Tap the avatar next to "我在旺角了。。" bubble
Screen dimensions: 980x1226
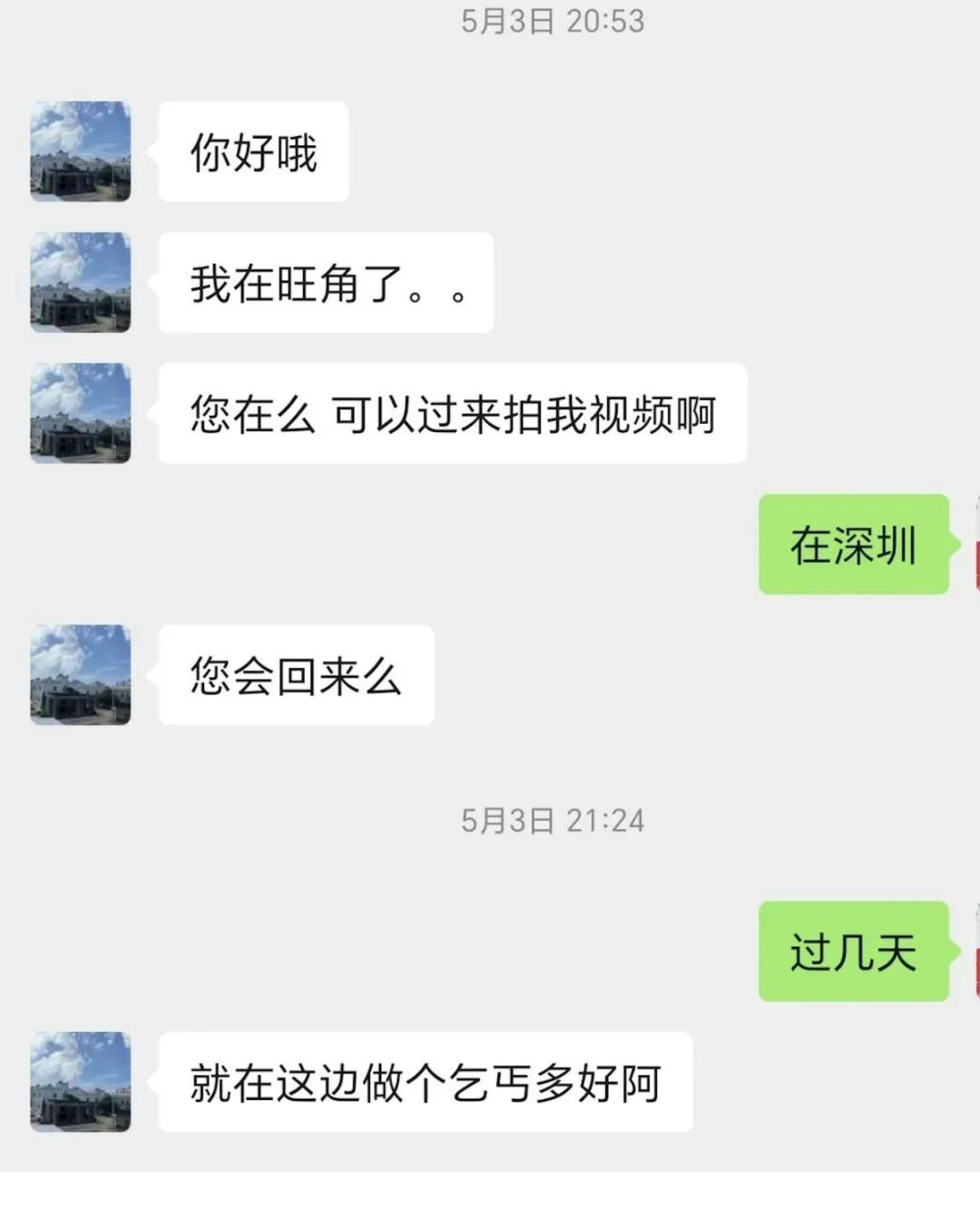(81, 282)
